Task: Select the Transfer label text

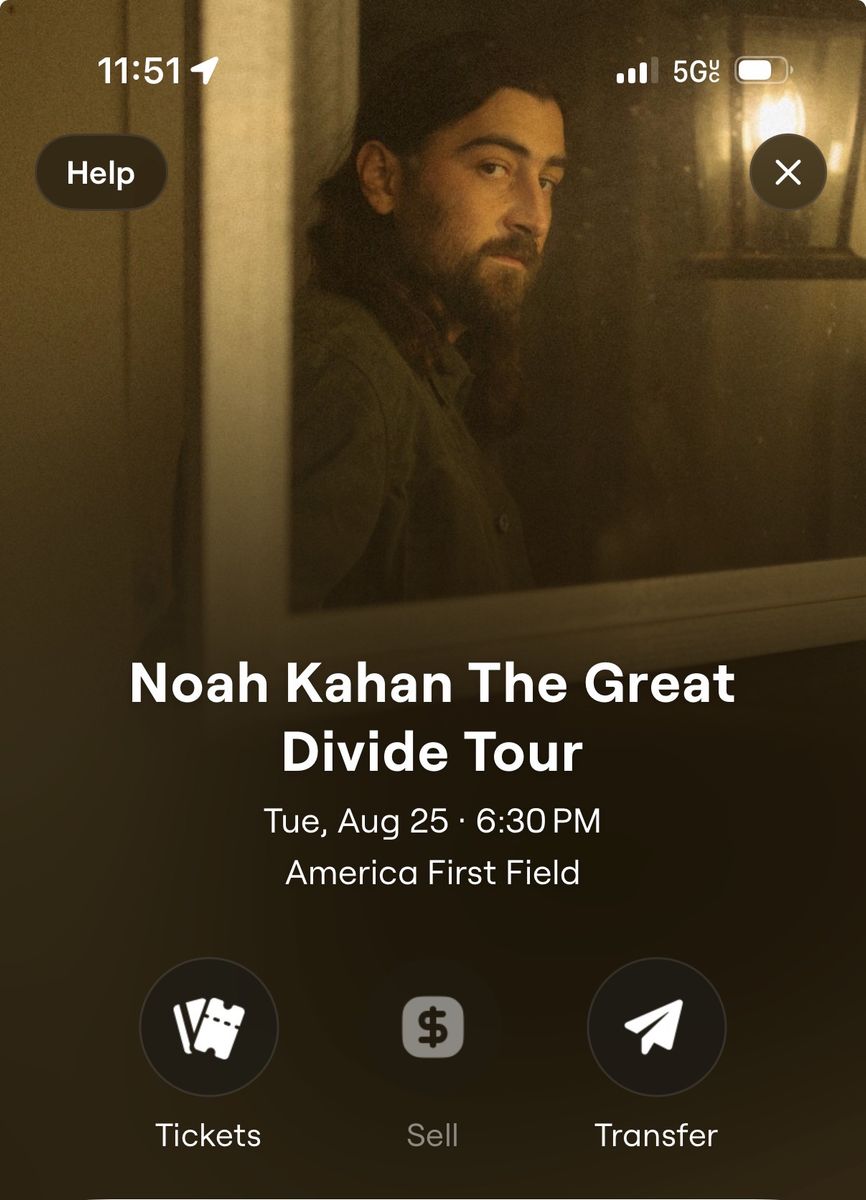Action: pos(656,1136)
